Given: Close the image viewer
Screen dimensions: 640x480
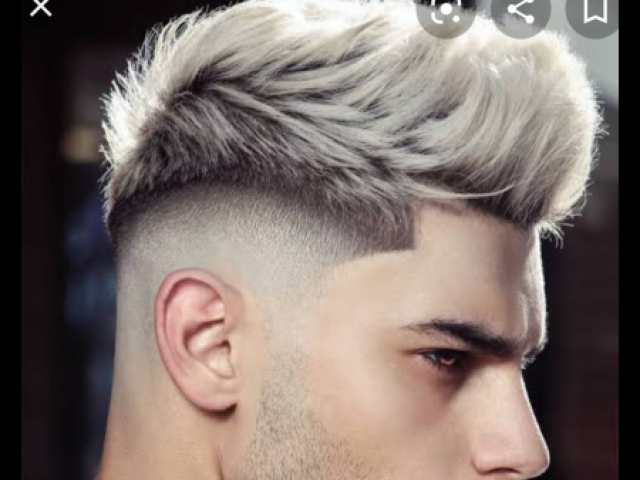Looking at the screenshot, I should [x=40, y=8].
